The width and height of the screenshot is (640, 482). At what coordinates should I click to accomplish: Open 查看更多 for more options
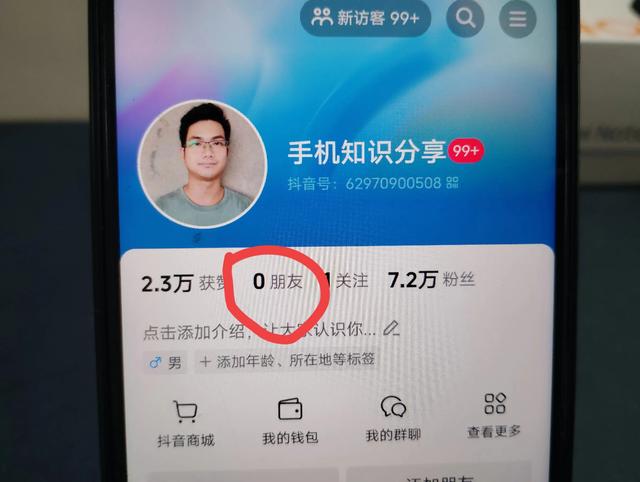[x=494, y=416]
